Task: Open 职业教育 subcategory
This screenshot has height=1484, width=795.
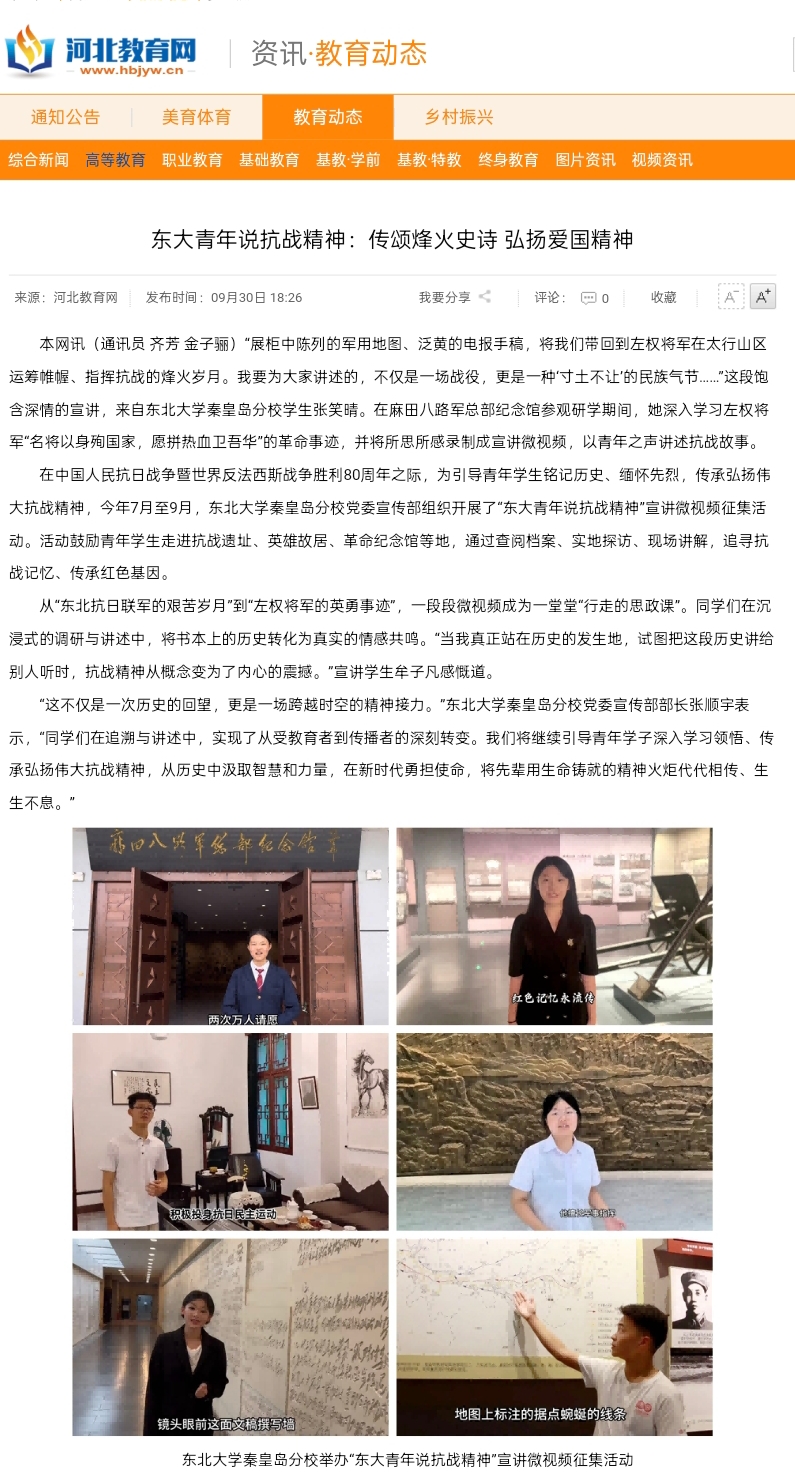Action: coord(192,160)
